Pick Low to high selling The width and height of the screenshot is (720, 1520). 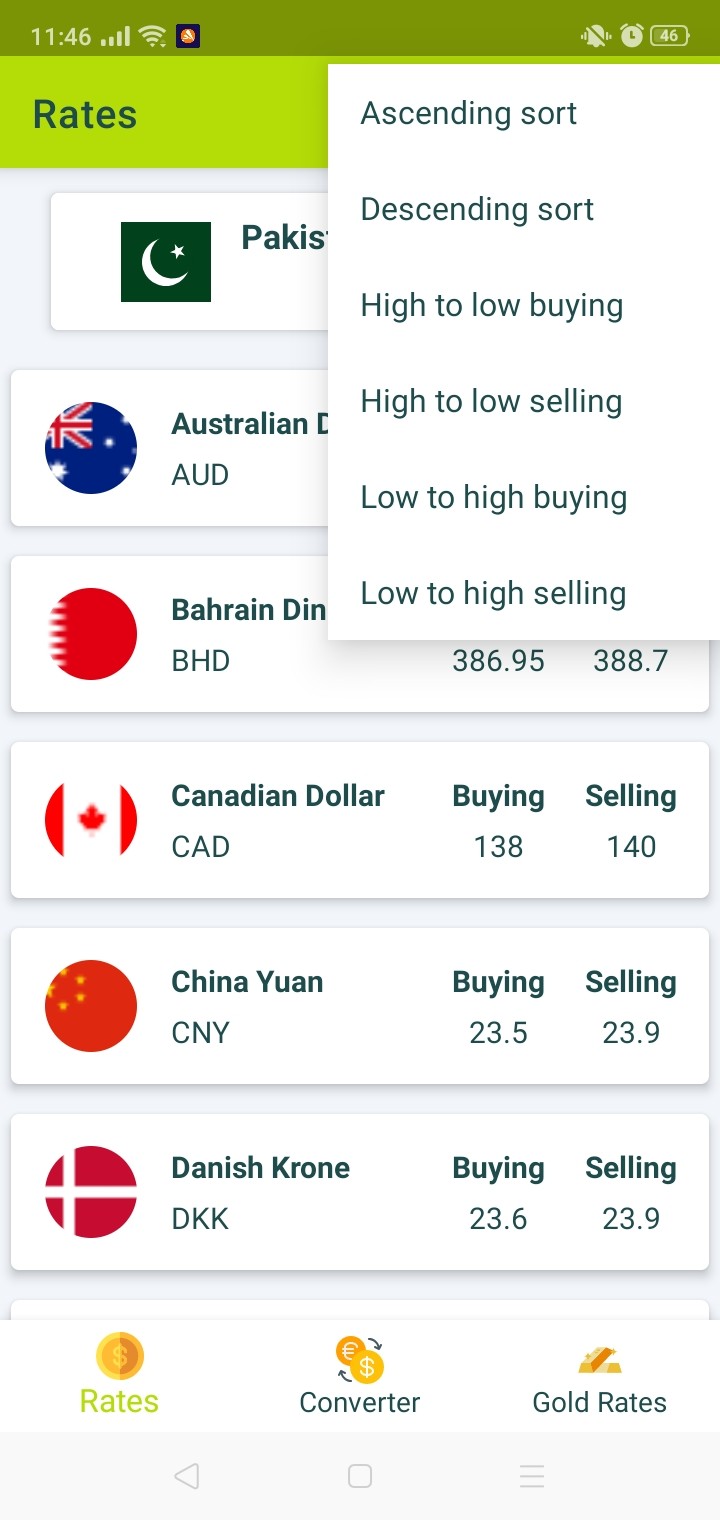493,594
